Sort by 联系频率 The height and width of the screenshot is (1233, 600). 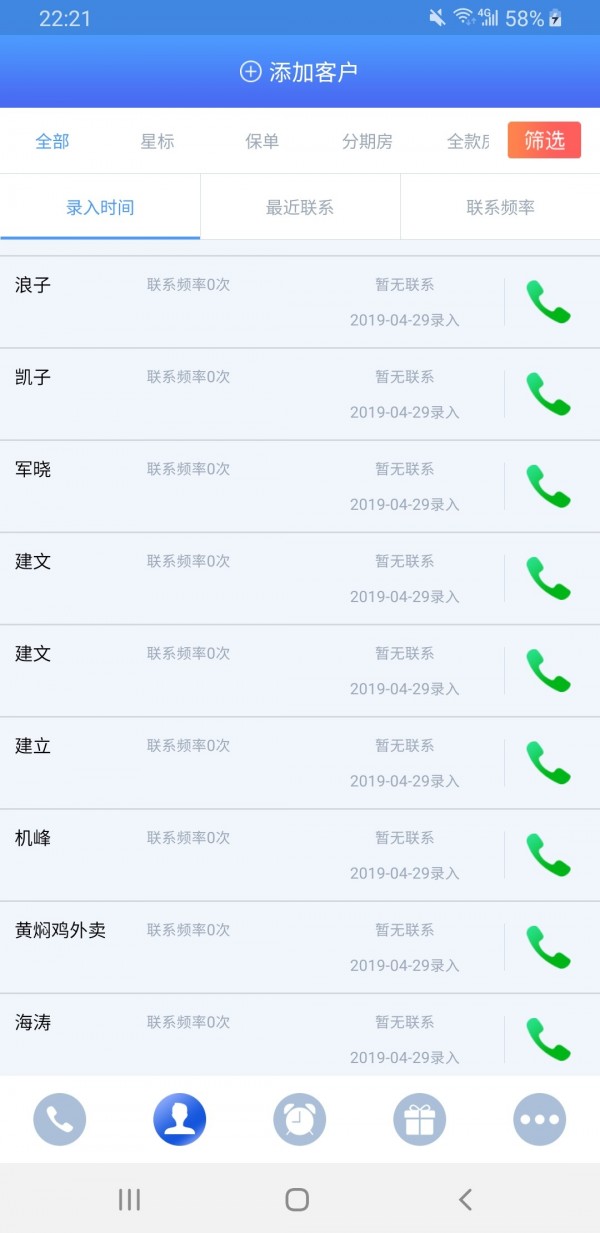(500, 208)
